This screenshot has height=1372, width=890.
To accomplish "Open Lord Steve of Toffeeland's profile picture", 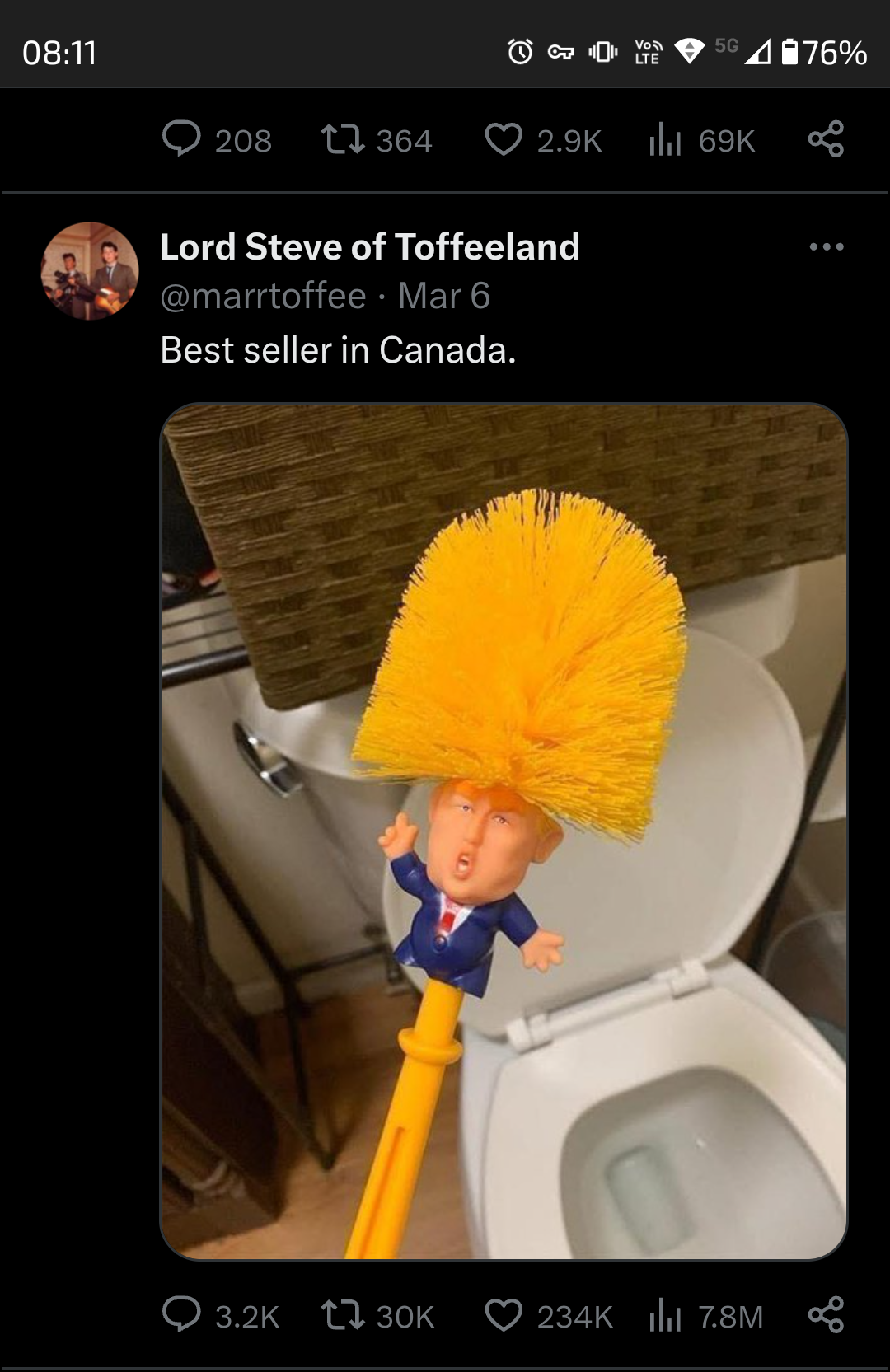I will coord(90,270).
